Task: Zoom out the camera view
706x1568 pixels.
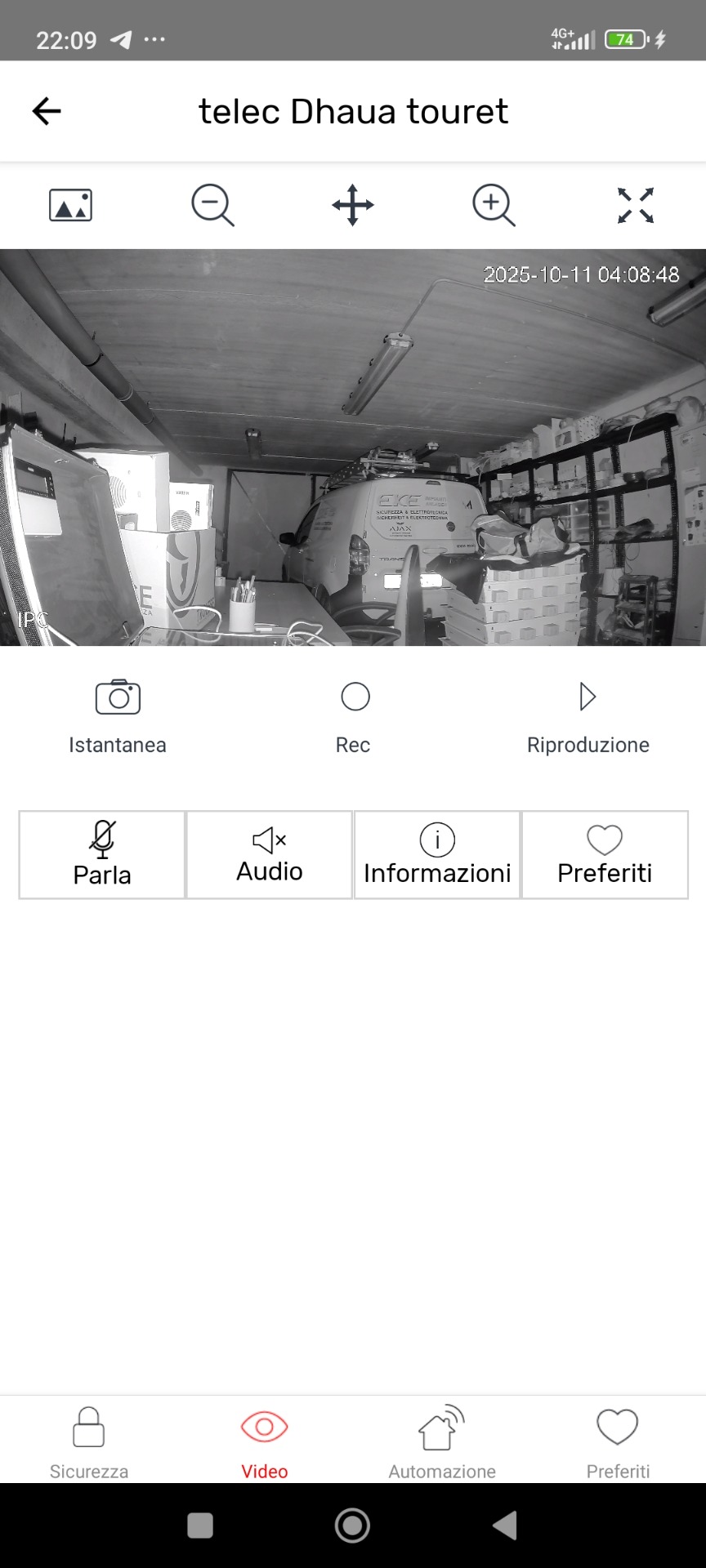Action: pyautogui.click(x=212, y=205)
